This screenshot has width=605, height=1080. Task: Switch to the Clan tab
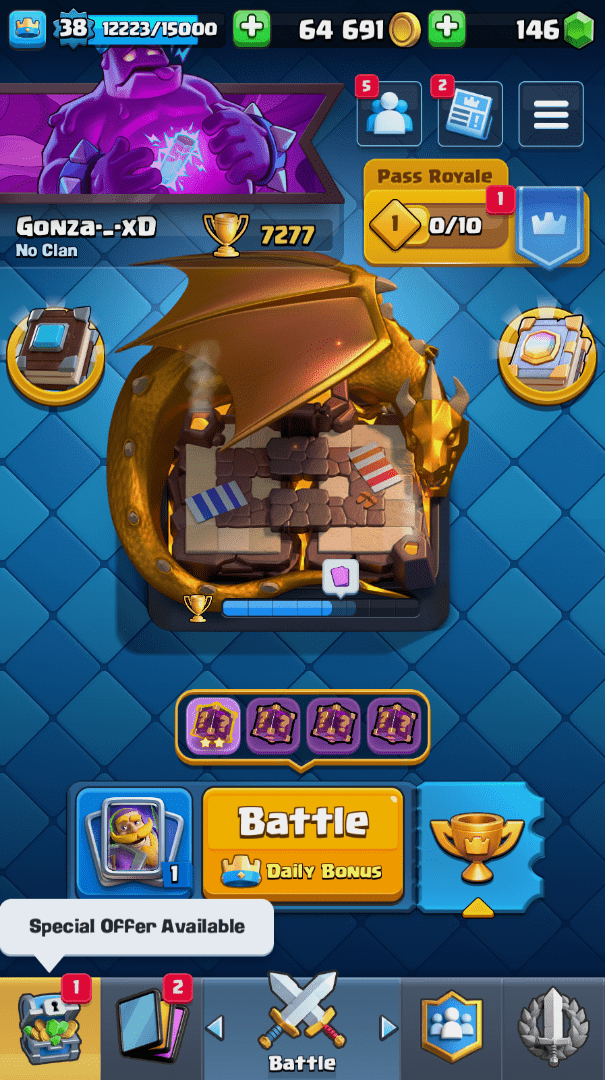click(x=451, y=1027)
